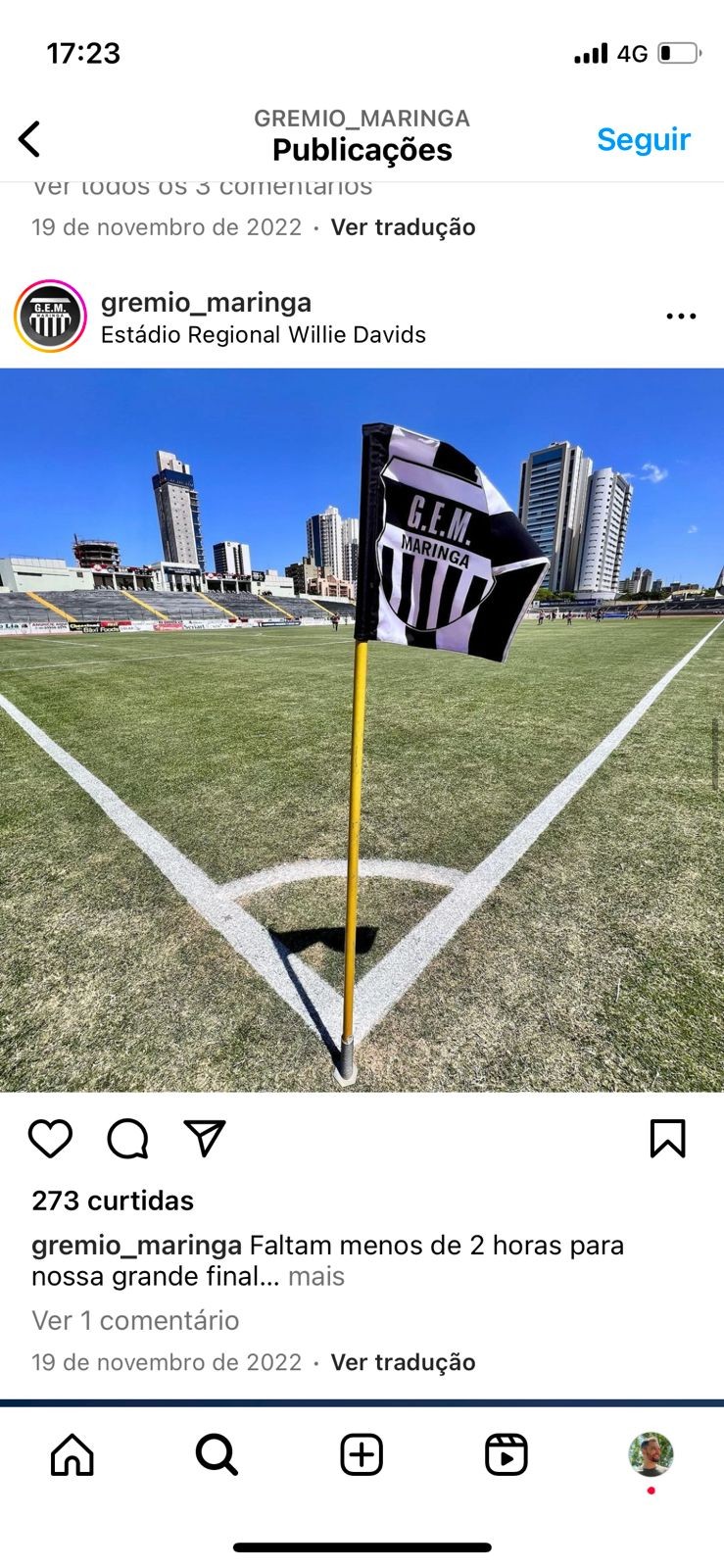Open the corner flag photo

click(x=362, y=730)
